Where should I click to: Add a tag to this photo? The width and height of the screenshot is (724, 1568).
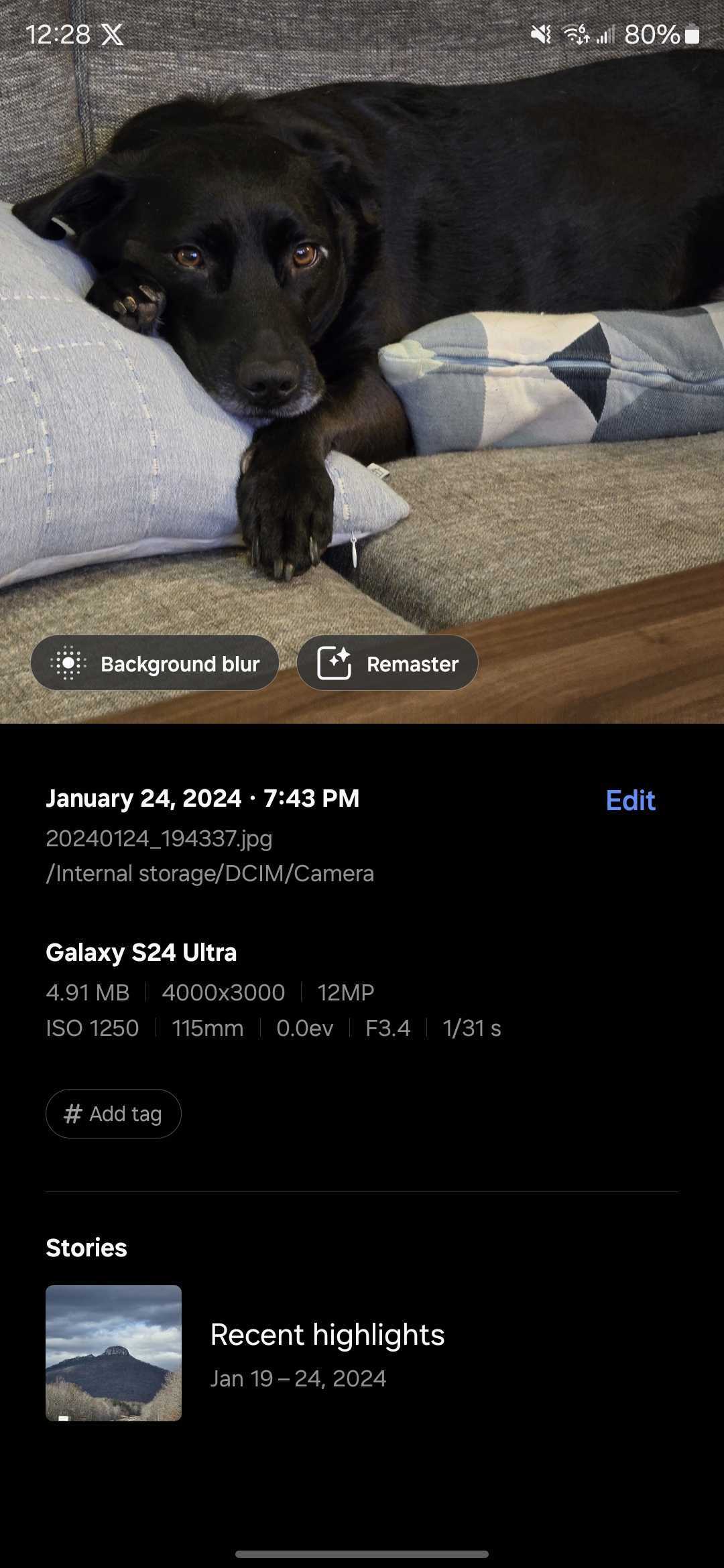[113, 1114]
